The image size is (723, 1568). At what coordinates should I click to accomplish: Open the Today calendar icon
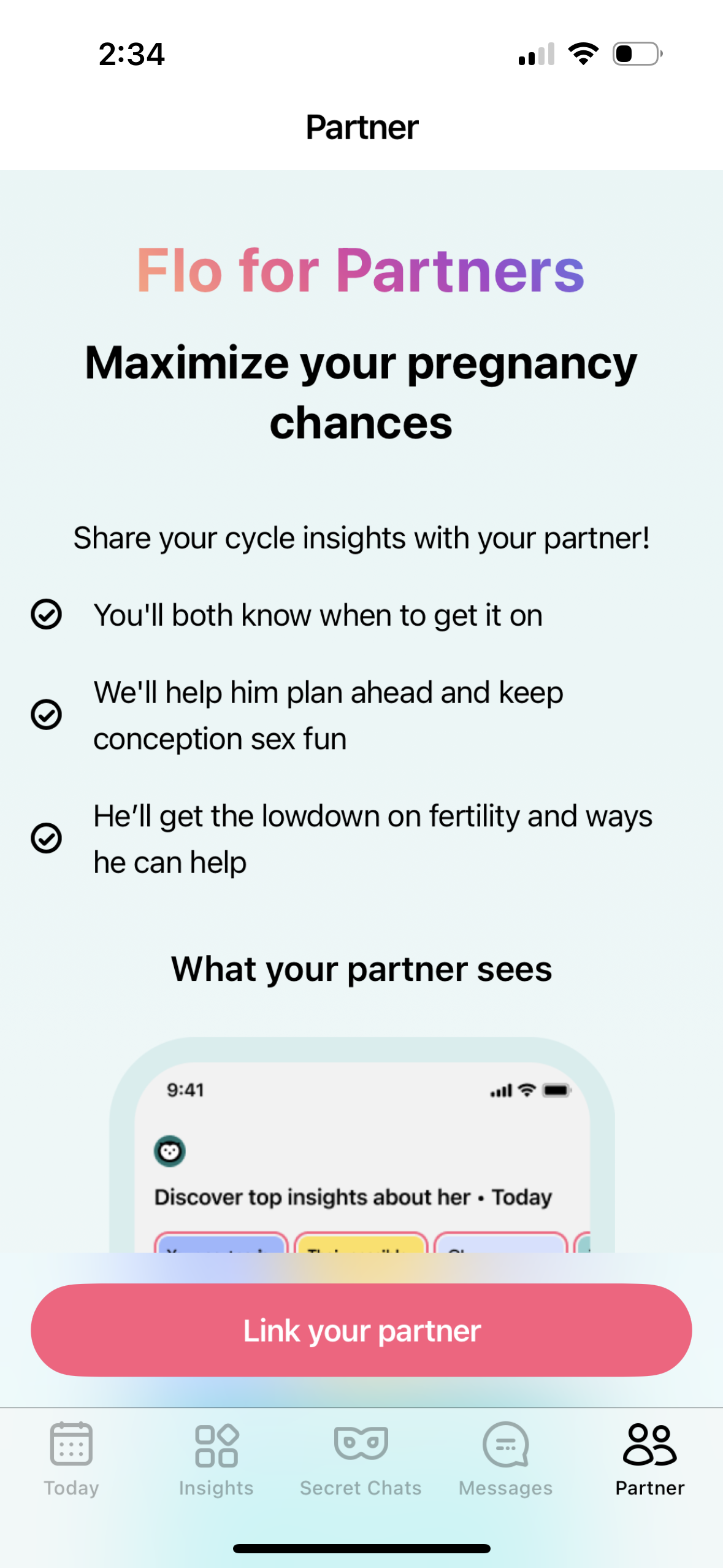point(70,1443)
